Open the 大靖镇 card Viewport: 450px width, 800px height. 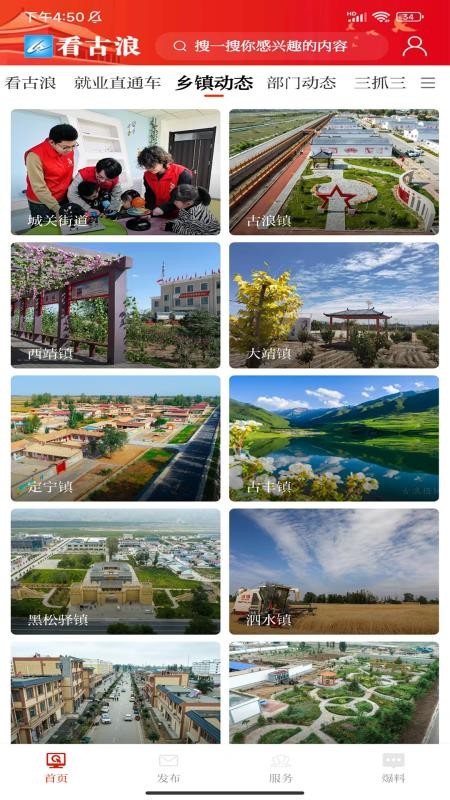[x=334, y=305]
